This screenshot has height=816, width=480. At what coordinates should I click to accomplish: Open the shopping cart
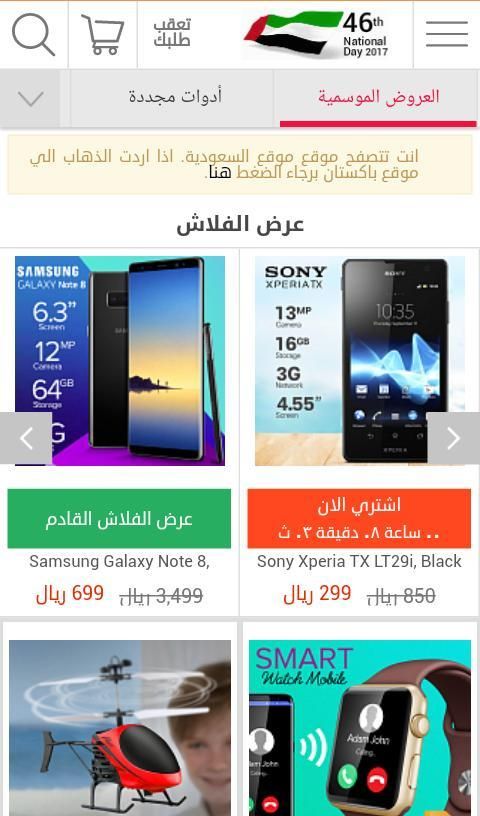(103, 35)
